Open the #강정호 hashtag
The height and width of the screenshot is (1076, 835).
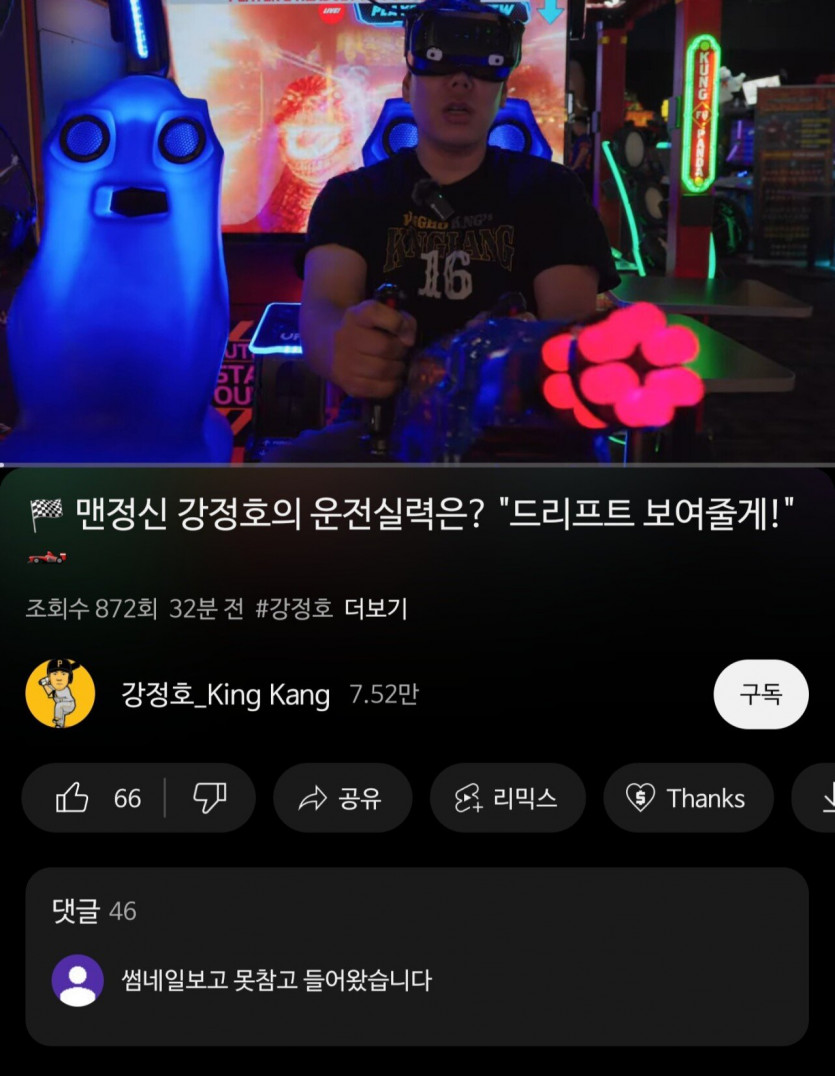click(294, 608)
